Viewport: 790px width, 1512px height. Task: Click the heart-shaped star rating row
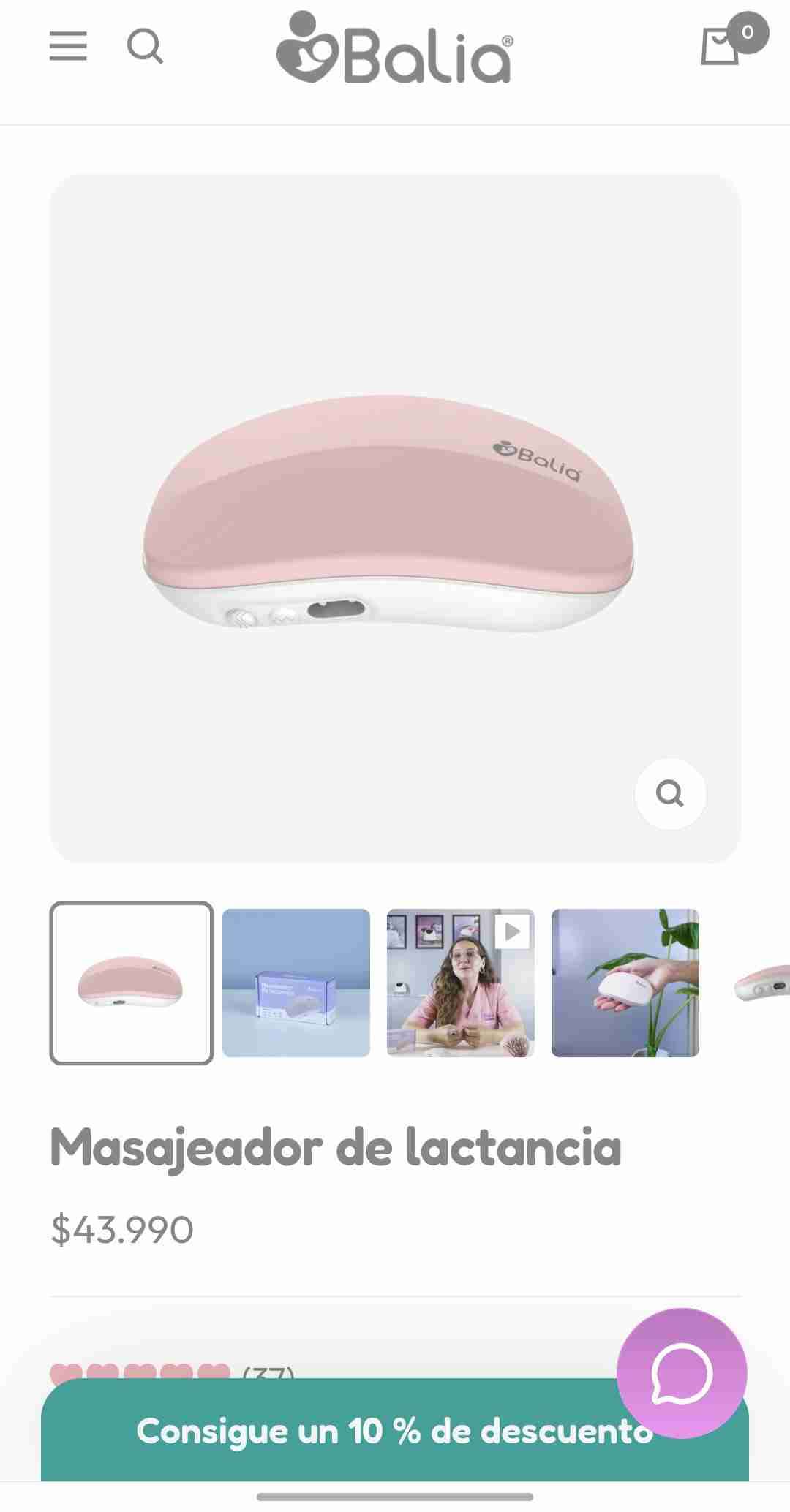pos(139,1369)
